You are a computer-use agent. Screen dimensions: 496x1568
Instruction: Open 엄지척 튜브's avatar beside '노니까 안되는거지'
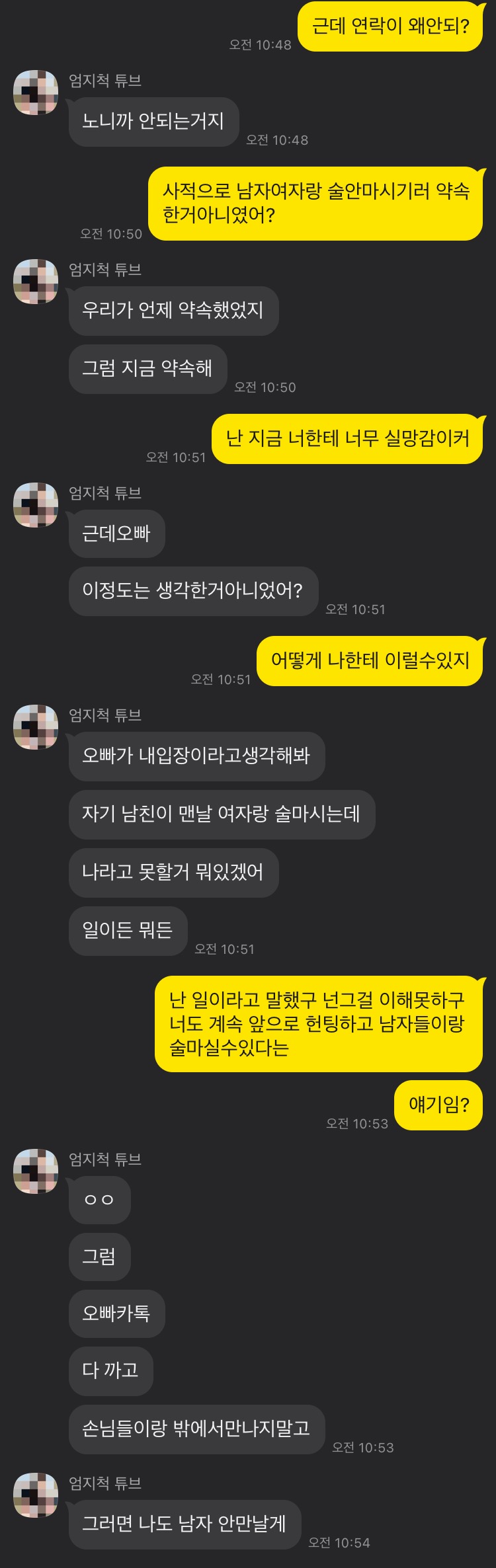pos(36,93)
